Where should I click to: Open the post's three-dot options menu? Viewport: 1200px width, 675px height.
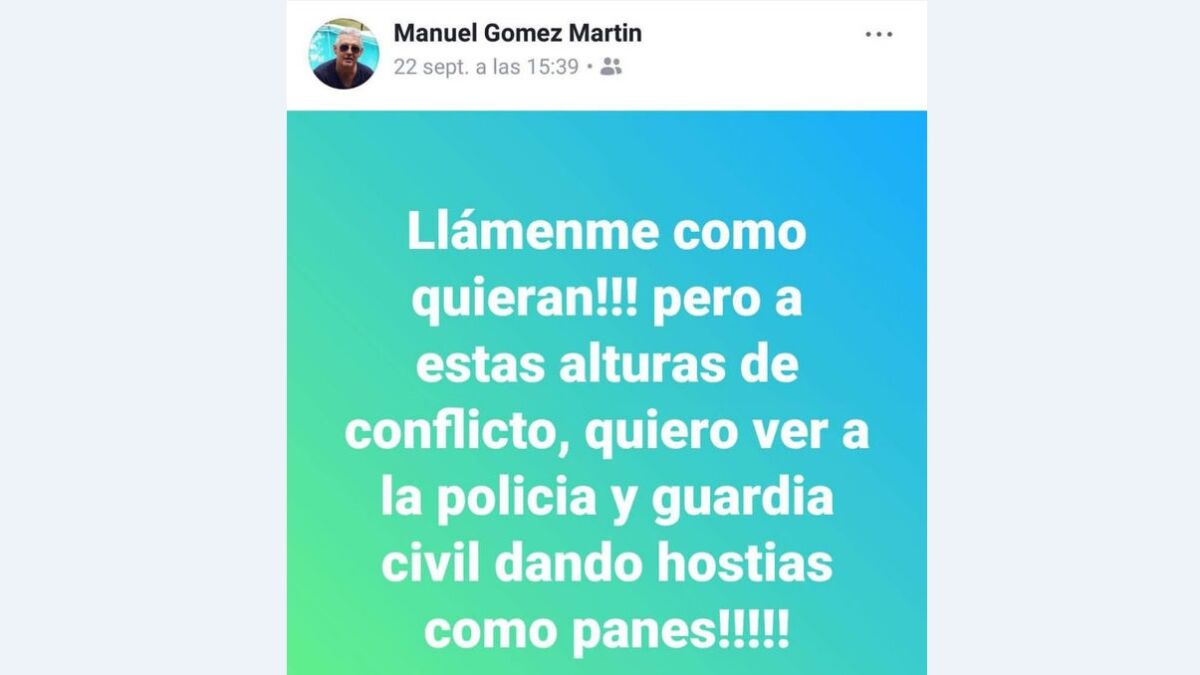(x=878, y=35)
